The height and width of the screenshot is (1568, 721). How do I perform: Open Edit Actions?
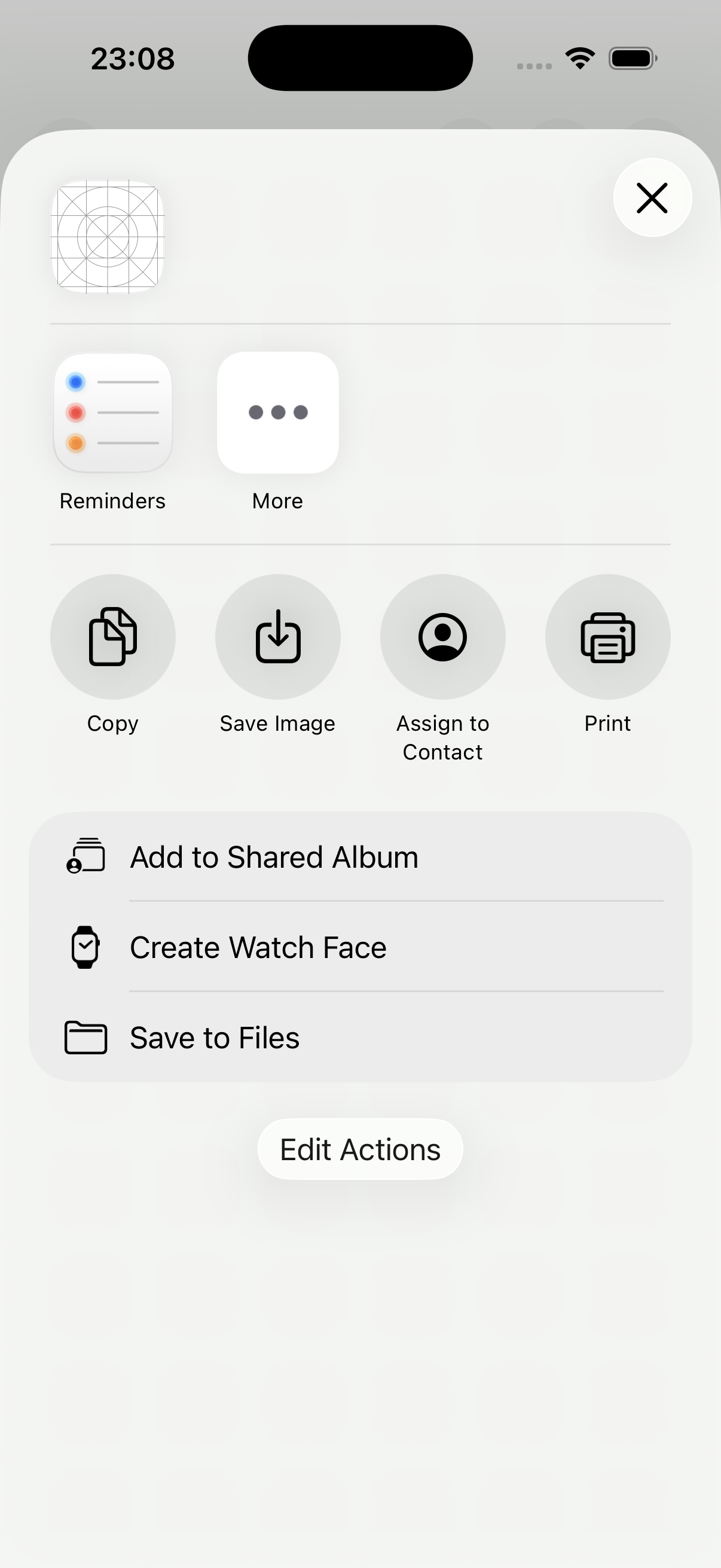pyautogui.click(x=360, y=1149)
